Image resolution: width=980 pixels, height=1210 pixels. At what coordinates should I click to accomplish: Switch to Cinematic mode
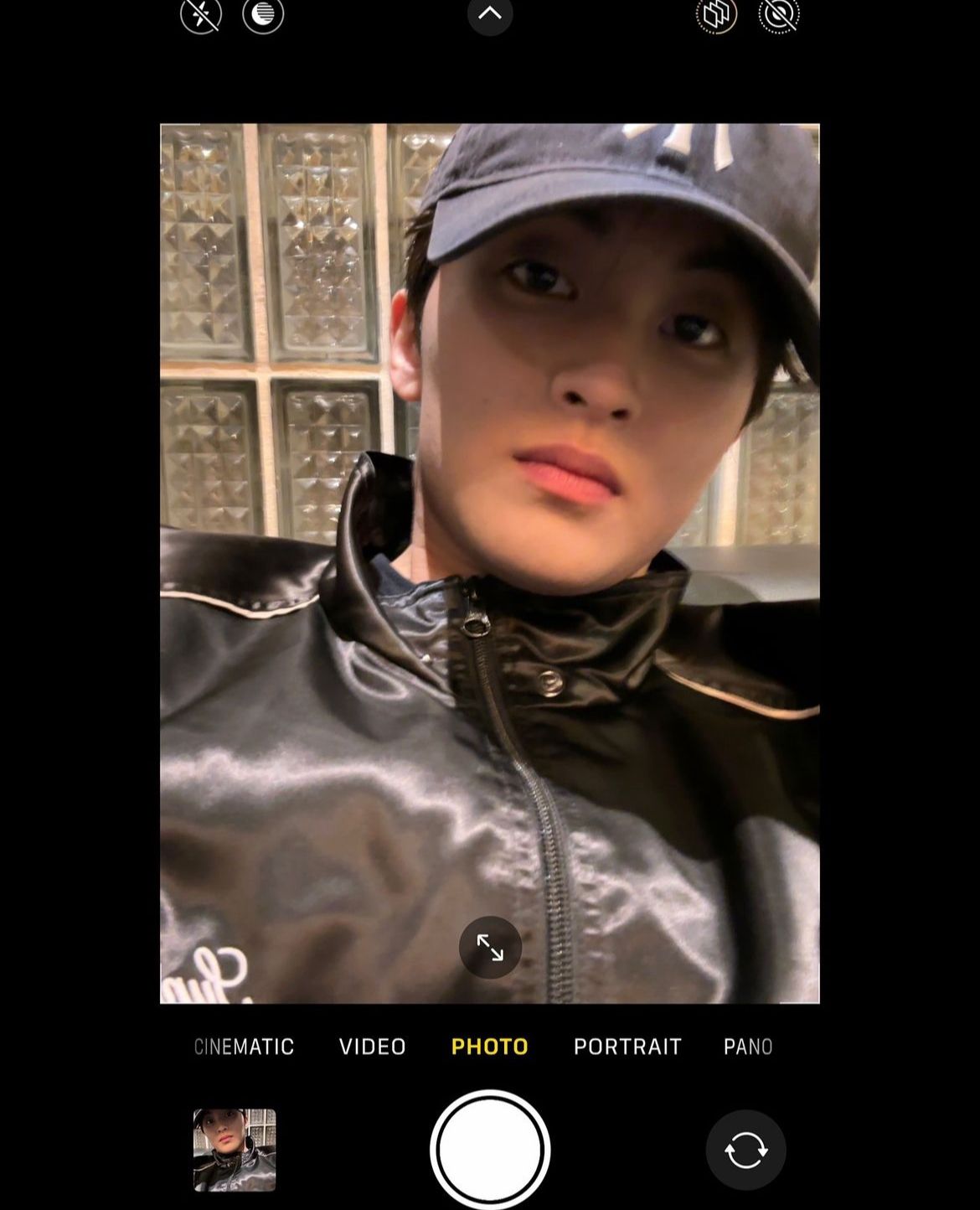(x=244, y=1047)
